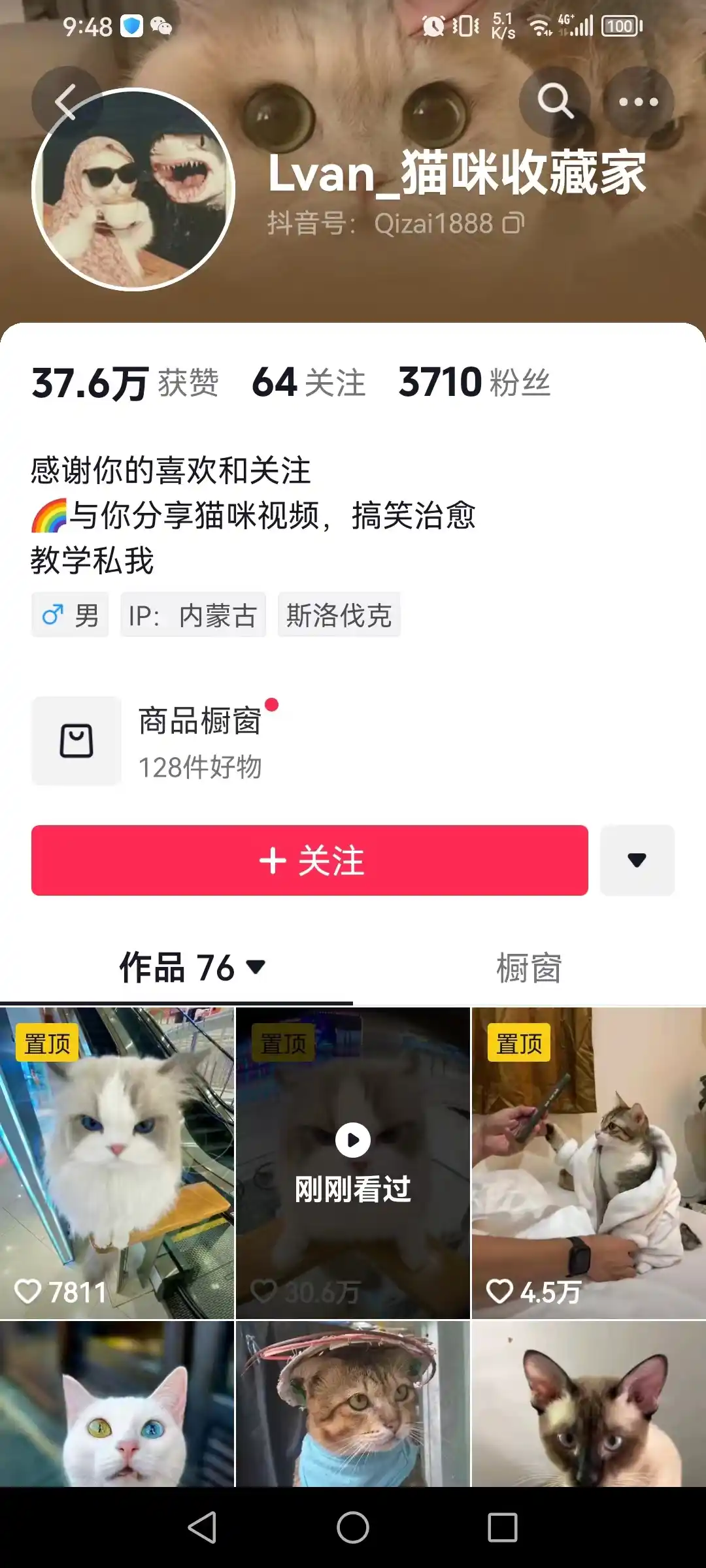Viewport: 706px width, 1568px height.
Task: Open search on this profile
Action: [555, 101]
